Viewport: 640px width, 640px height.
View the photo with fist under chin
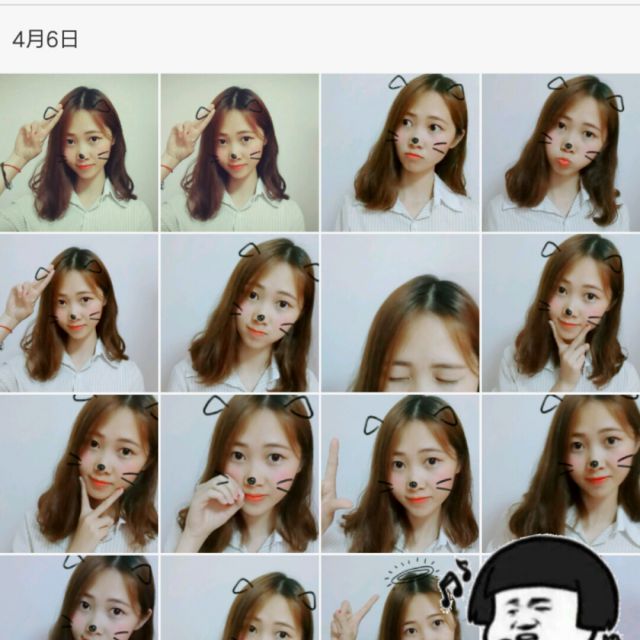(560, 313)
